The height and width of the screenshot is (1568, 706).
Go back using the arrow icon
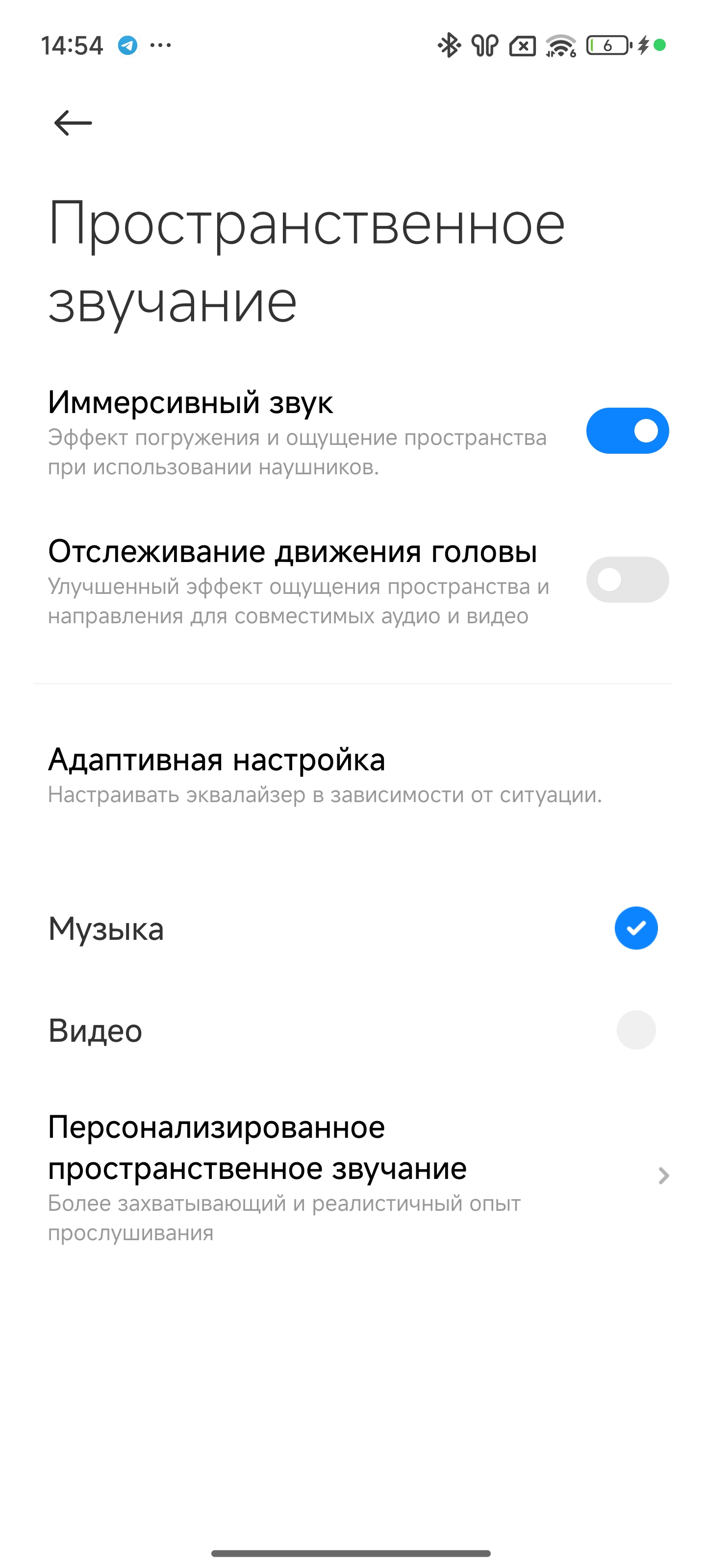pyautogui.click(x=73, y=123)
